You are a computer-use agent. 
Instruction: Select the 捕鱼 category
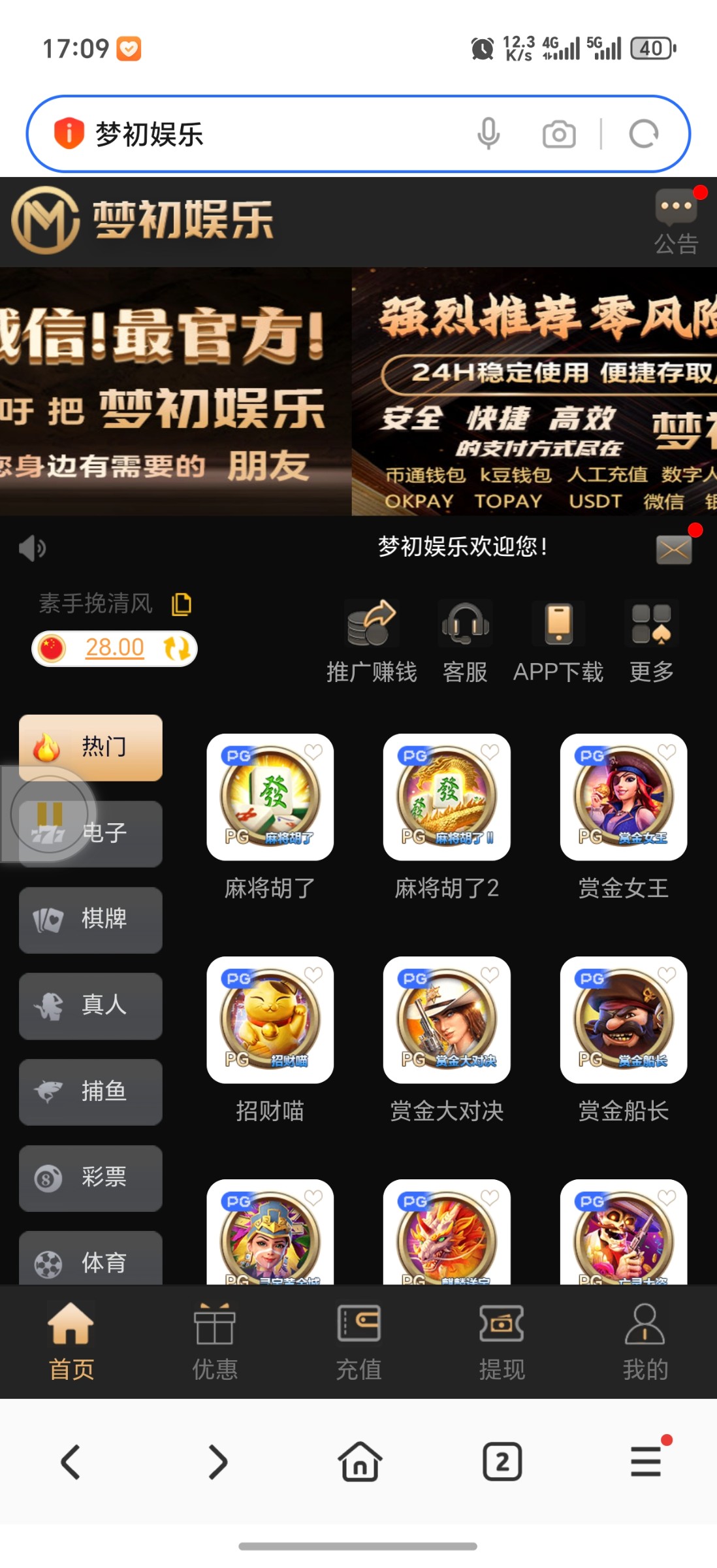(x=91, y=1092)
